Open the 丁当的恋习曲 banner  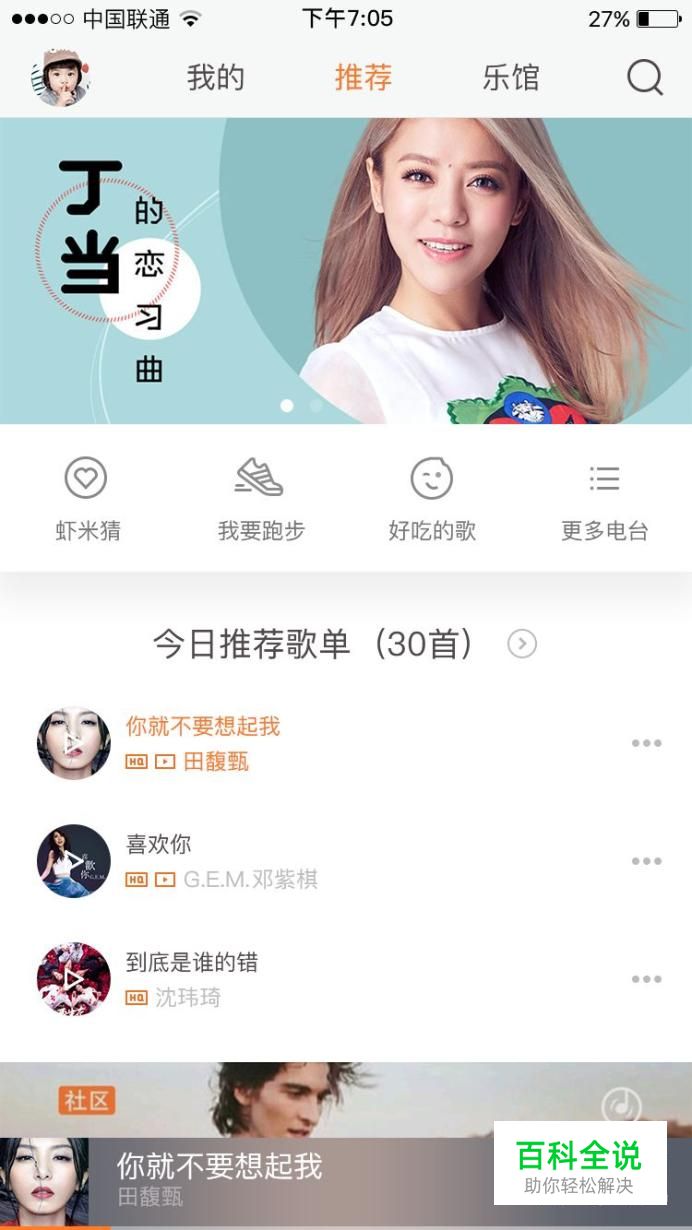point(346,271)
